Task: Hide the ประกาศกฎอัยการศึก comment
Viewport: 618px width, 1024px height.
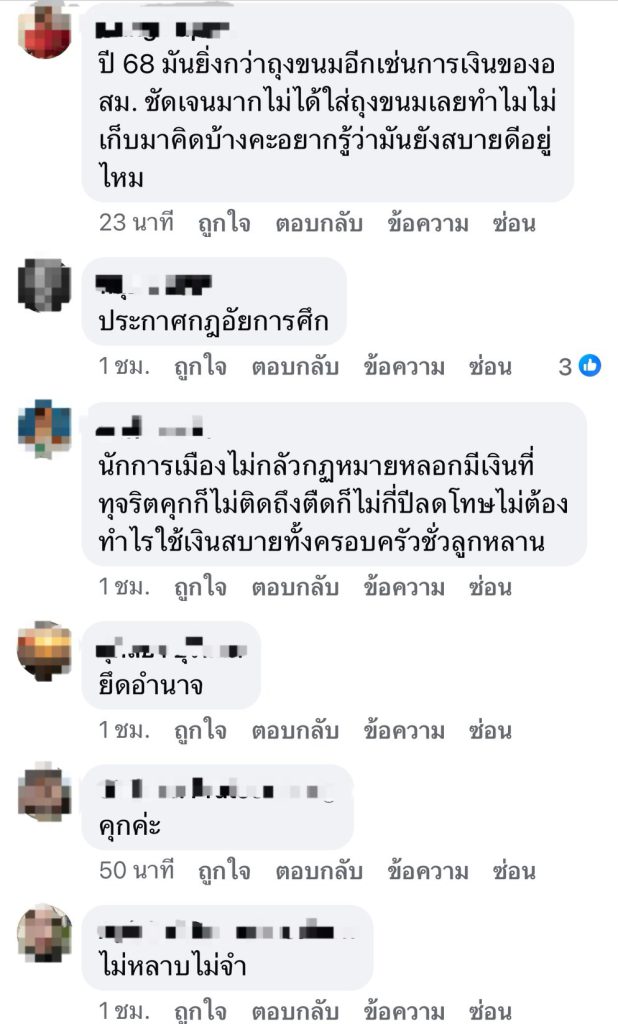Action: click(x=490, y=367)
